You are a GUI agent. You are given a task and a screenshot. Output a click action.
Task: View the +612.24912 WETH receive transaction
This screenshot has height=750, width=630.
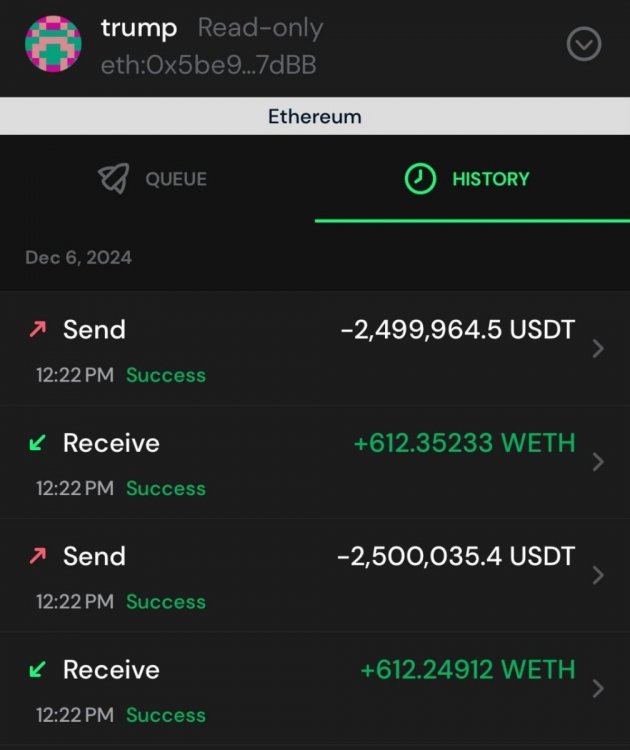pos(315,689)
